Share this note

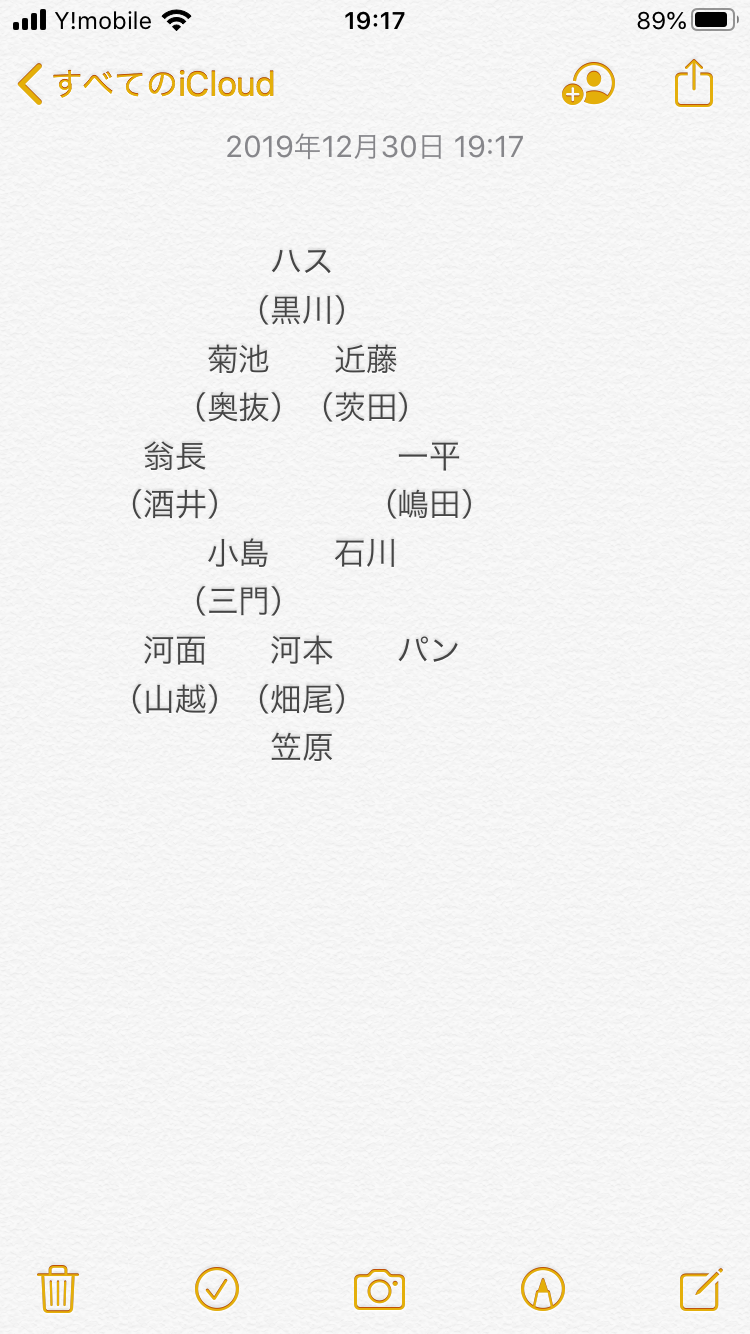[x=693, y=82]
